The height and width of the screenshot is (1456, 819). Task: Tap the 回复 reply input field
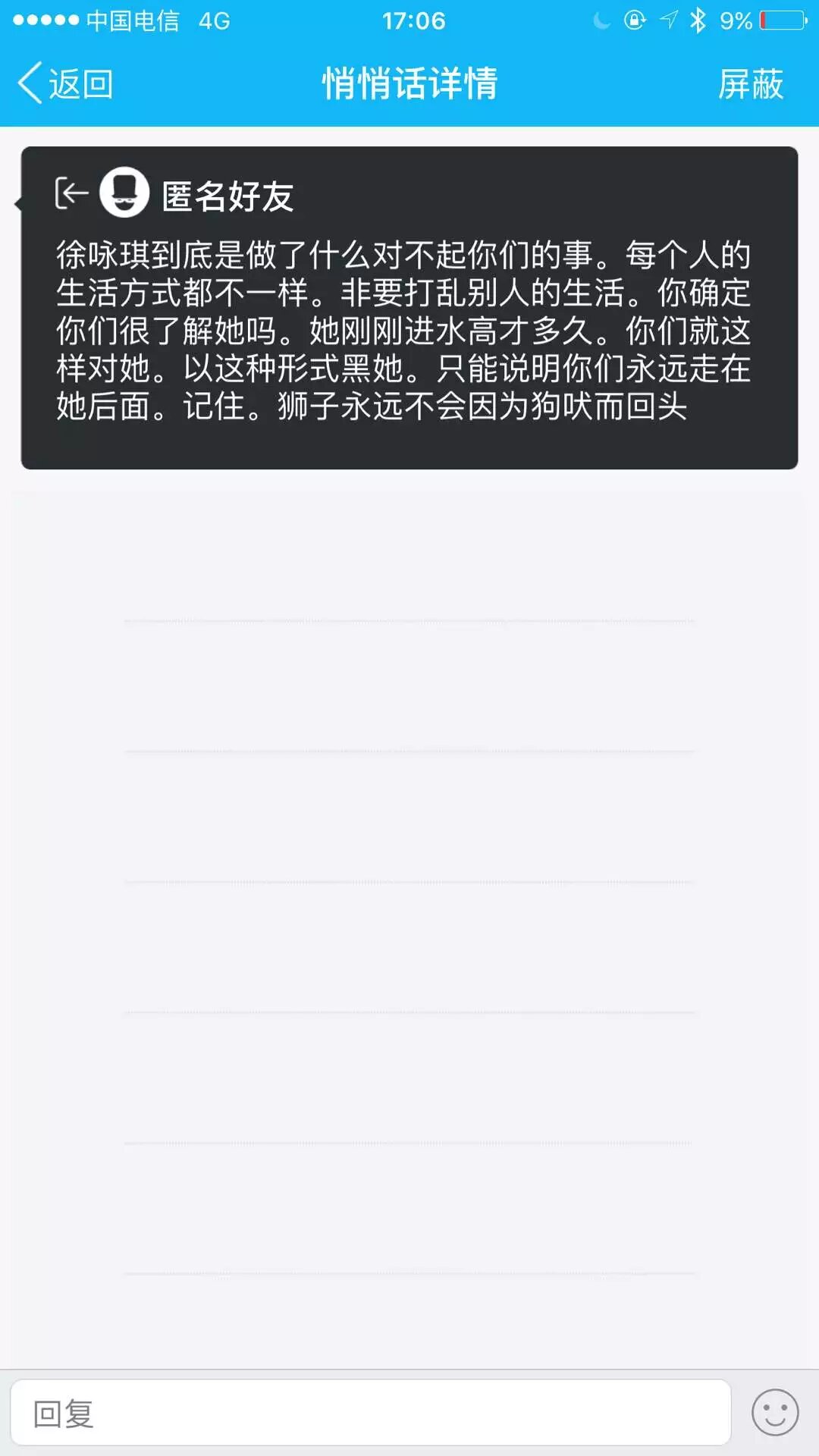[370, 1413]
